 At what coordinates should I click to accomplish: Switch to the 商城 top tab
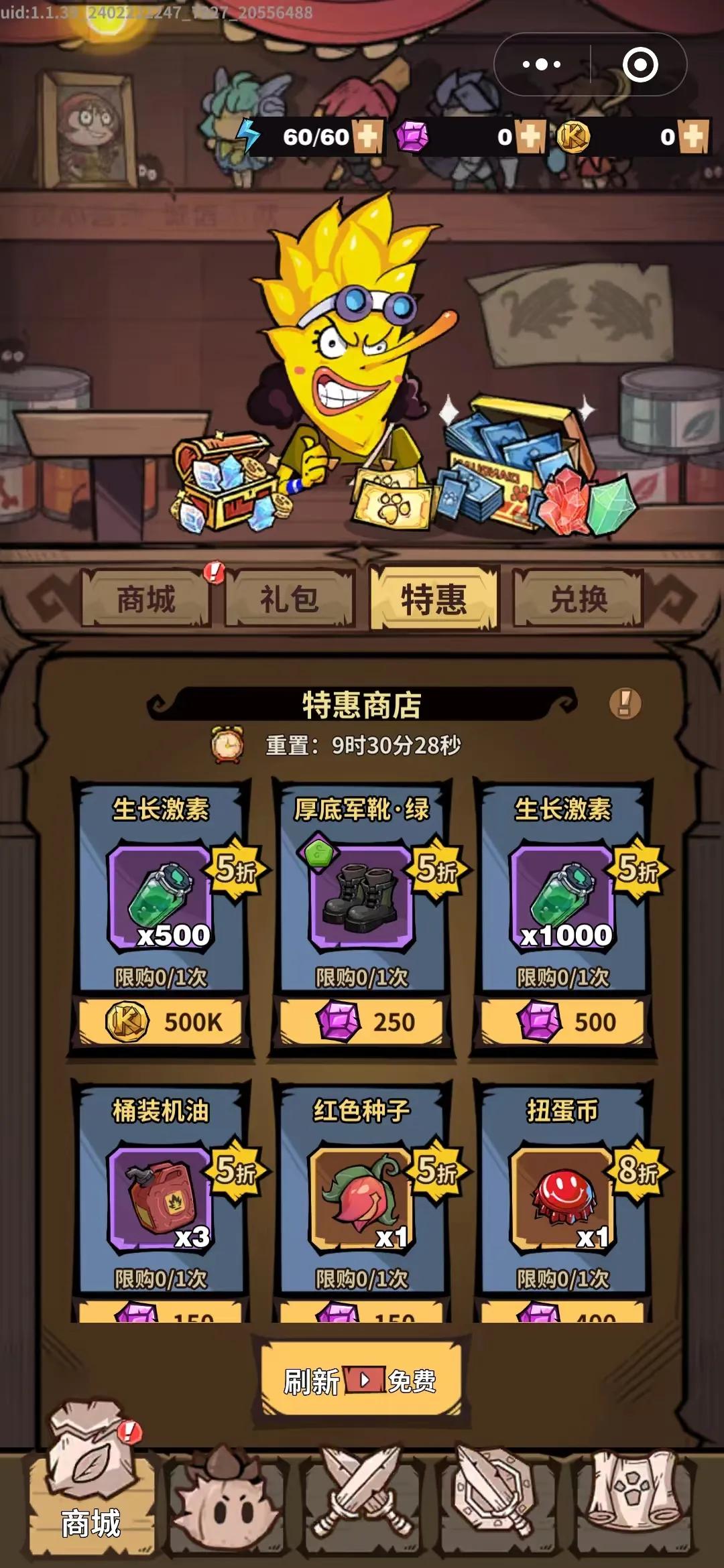(145, 598)
